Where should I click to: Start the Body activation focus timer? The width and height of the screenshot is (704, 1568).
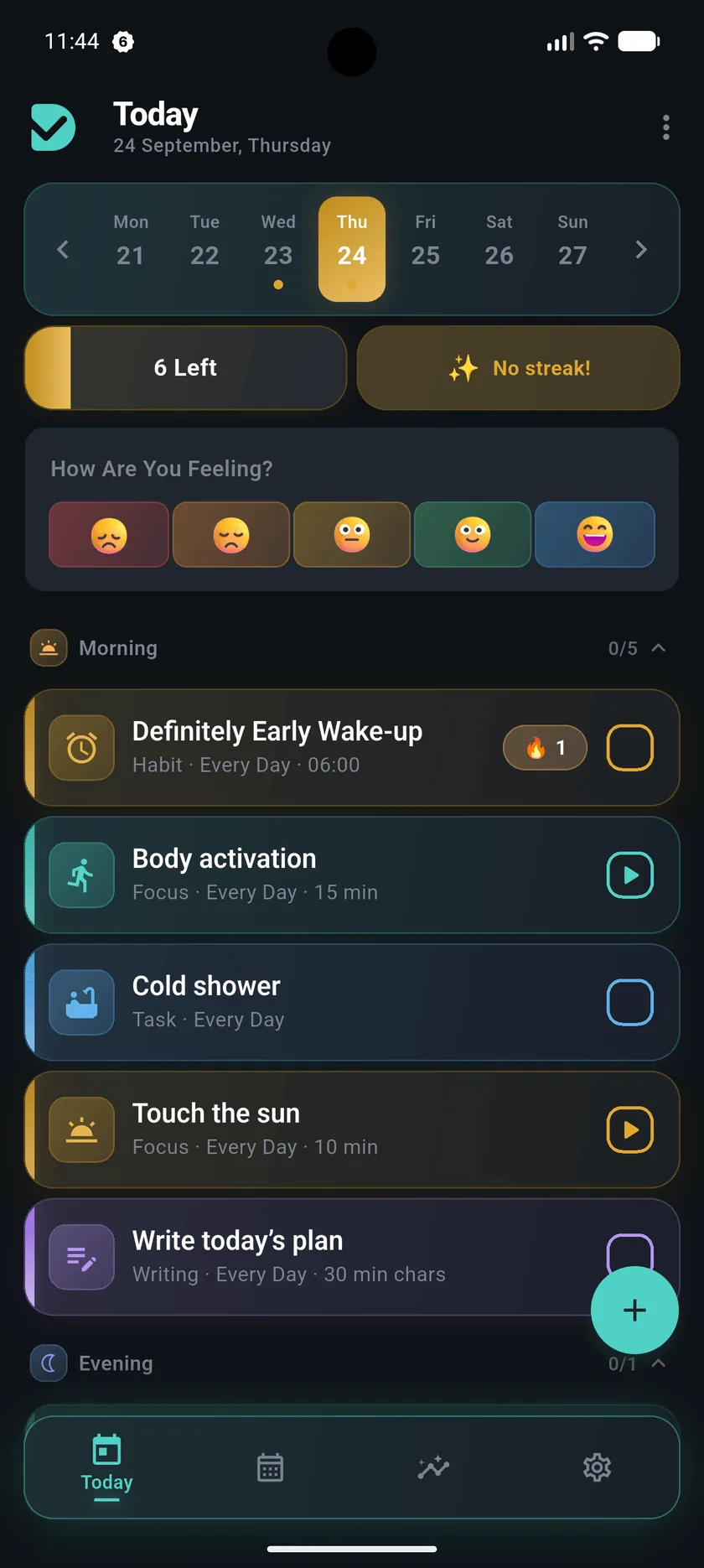tap(630, 875)
